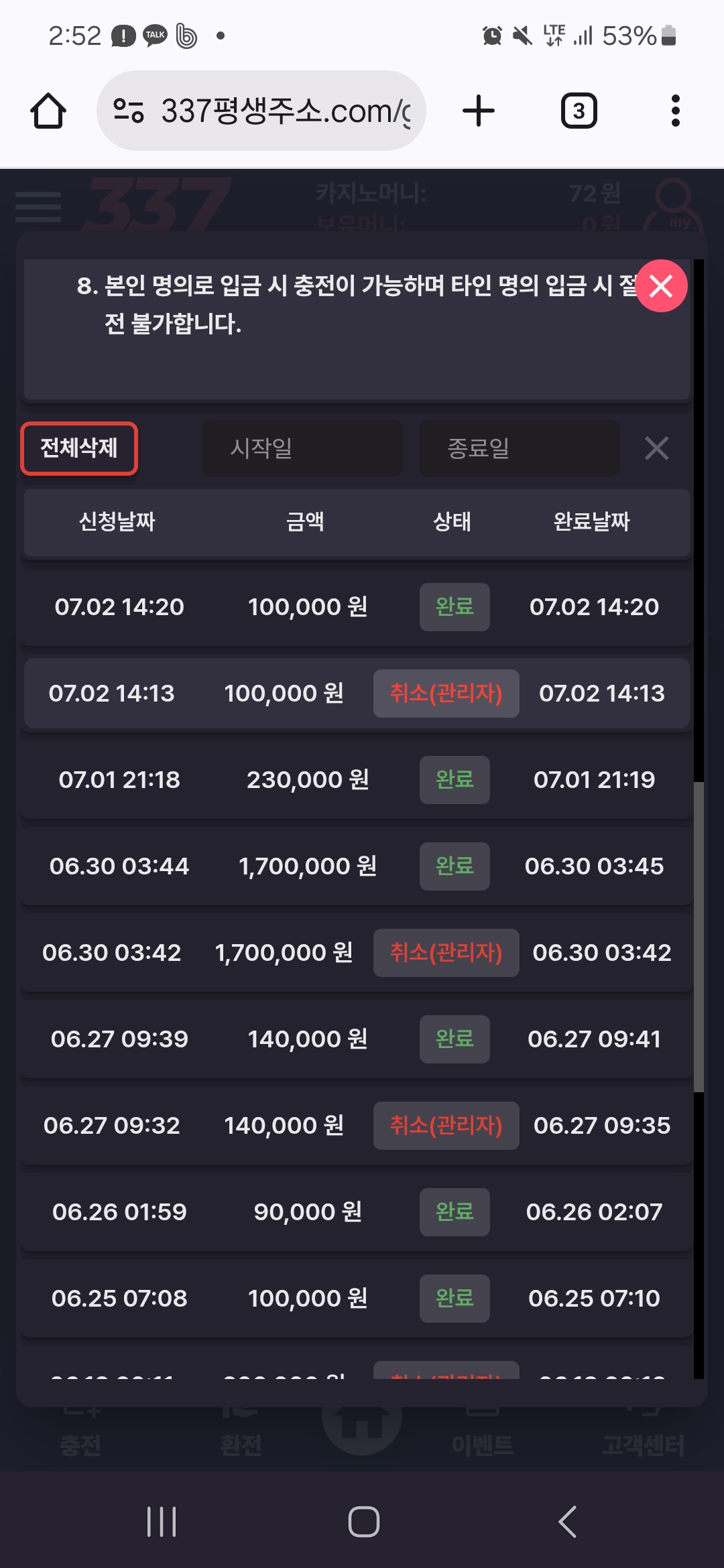Image resolution: width=724 pixels, height=1568 pixels.
Task: Open the 시작일 date field
Action: tap(302, 448)
